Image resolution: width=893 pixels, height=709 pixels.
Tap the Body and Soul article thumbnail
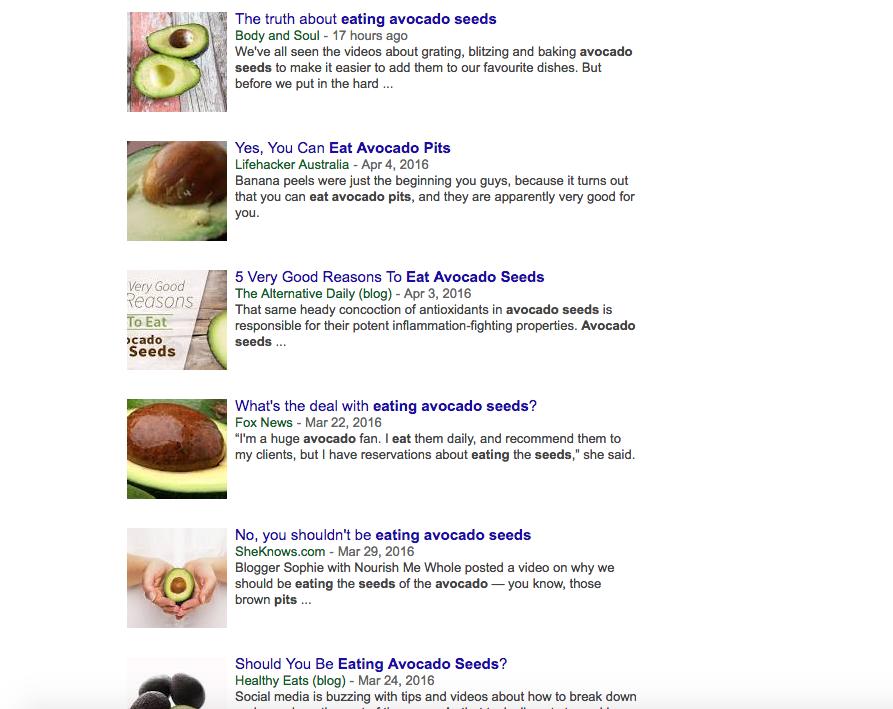177,62
